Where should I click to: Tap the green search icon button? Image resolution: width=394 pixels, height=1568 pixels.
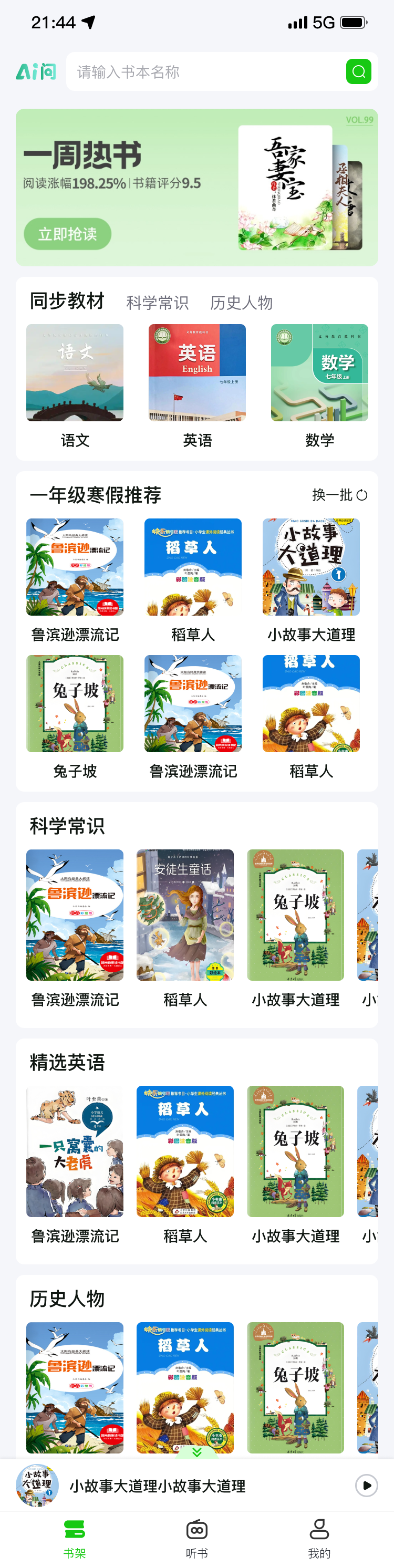point(359,72)
